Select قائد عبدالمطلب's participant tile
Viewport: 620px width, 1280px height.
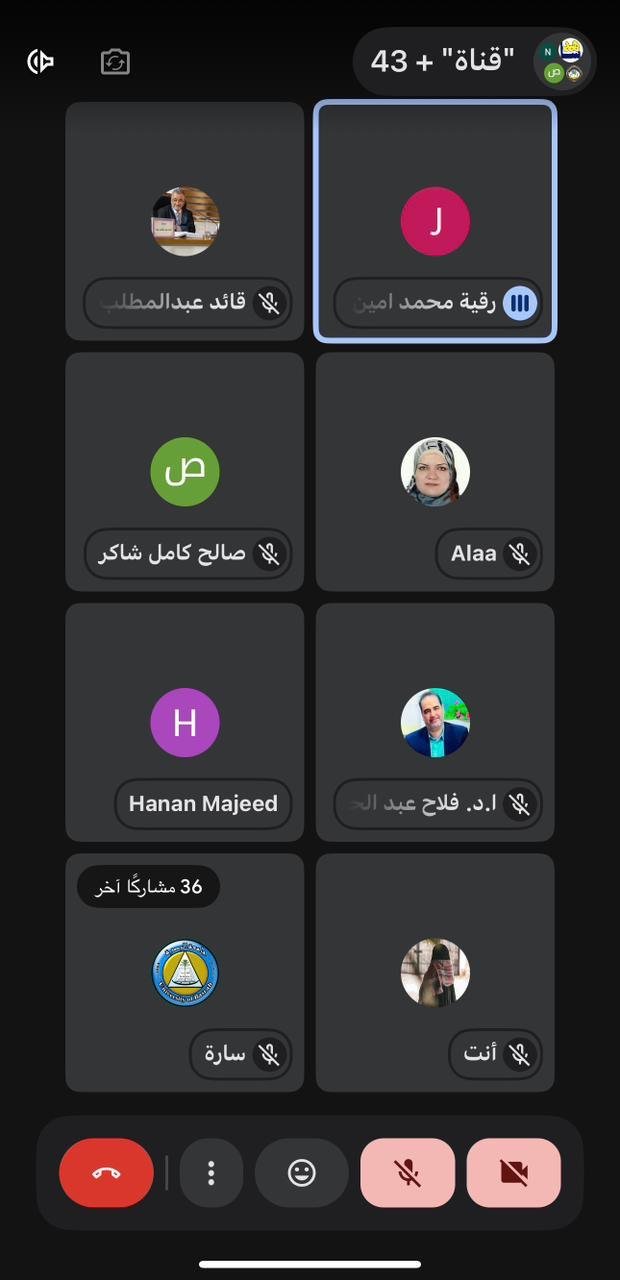(185, 221)
